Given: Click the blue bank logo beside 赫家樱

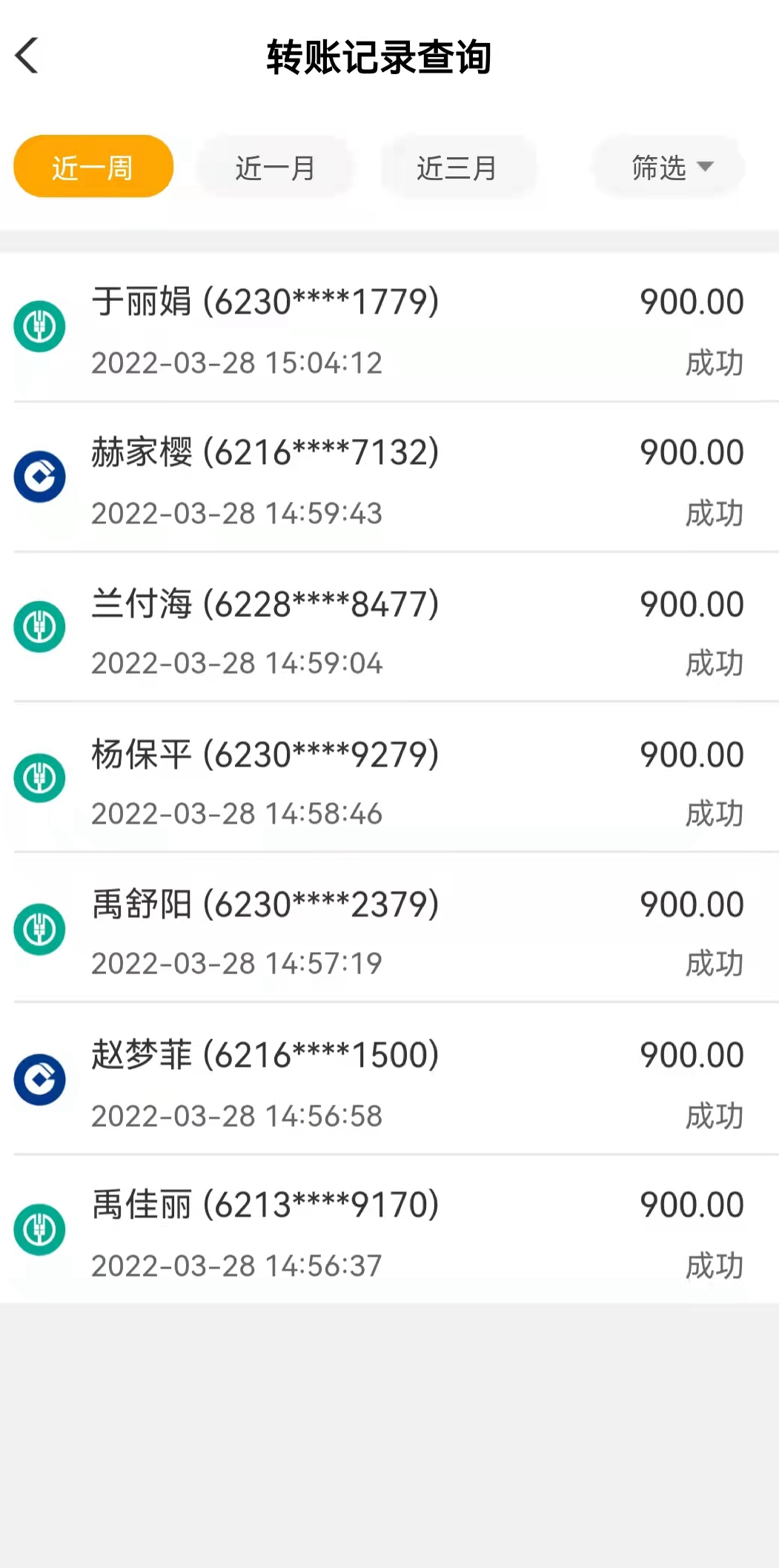Looking at the screenshot, I should pyautogui.click(x=39, y=476).
